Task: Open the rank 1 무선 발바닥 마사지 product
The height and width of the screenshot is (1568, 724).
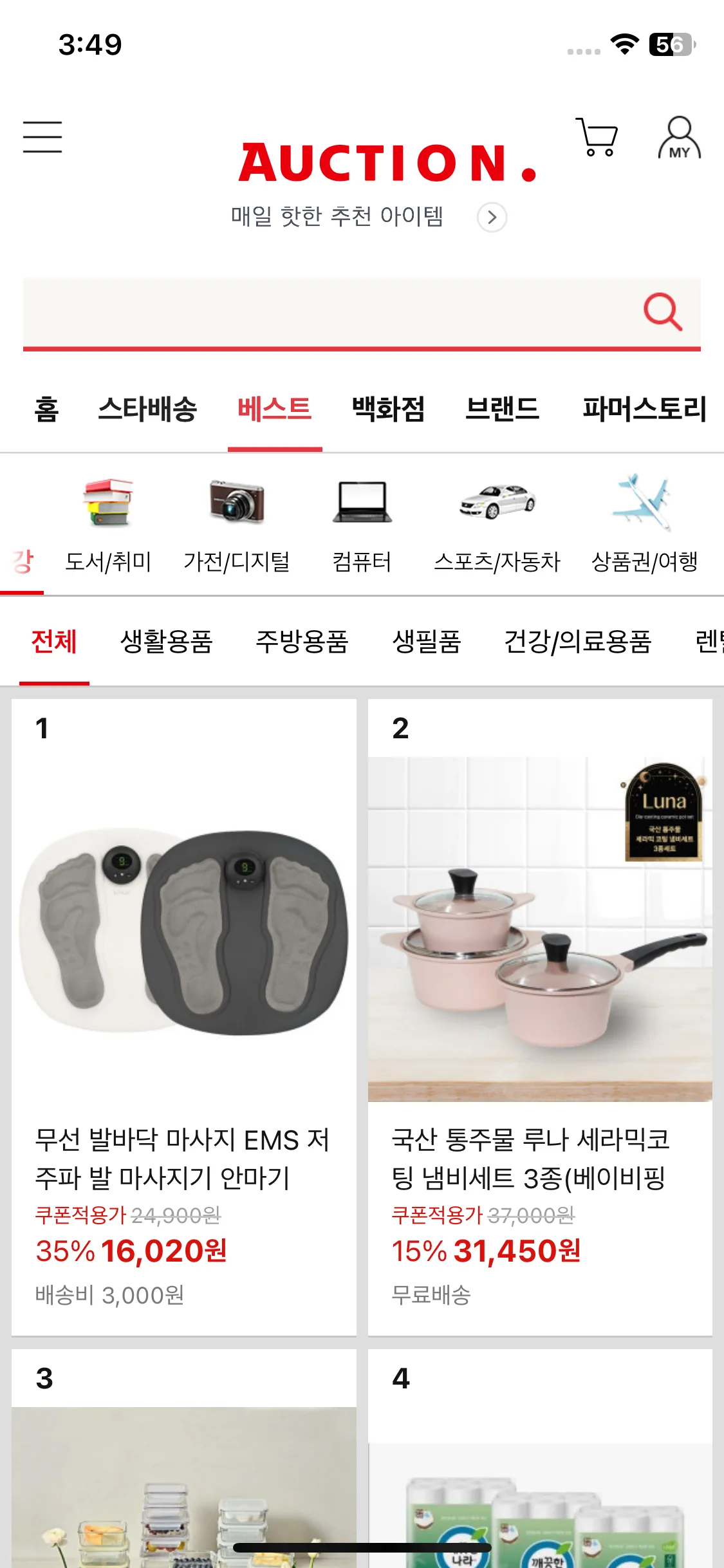Action: pyautogui.click(x=184, y=1017)
